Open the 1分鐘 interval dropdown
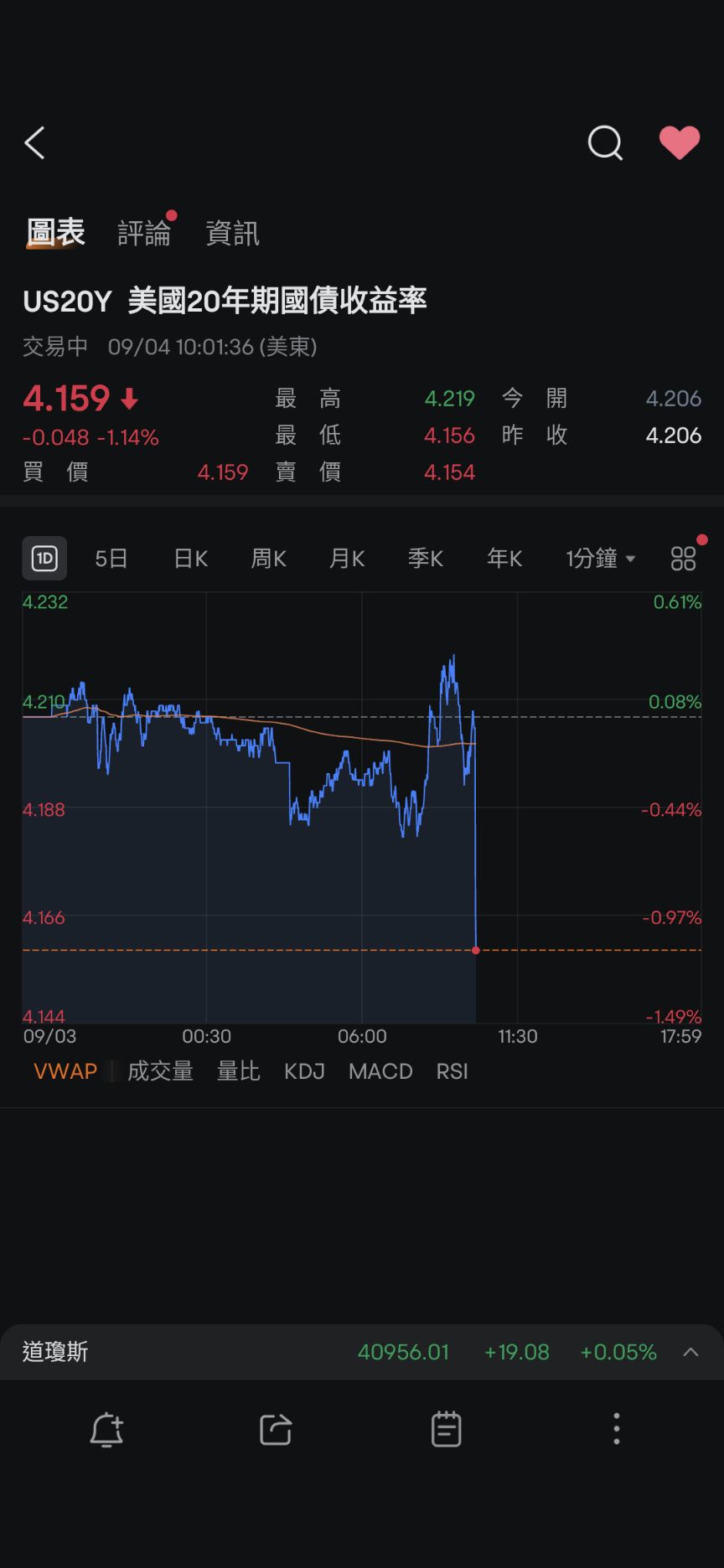724x1568 pixels. coord(600,559)
